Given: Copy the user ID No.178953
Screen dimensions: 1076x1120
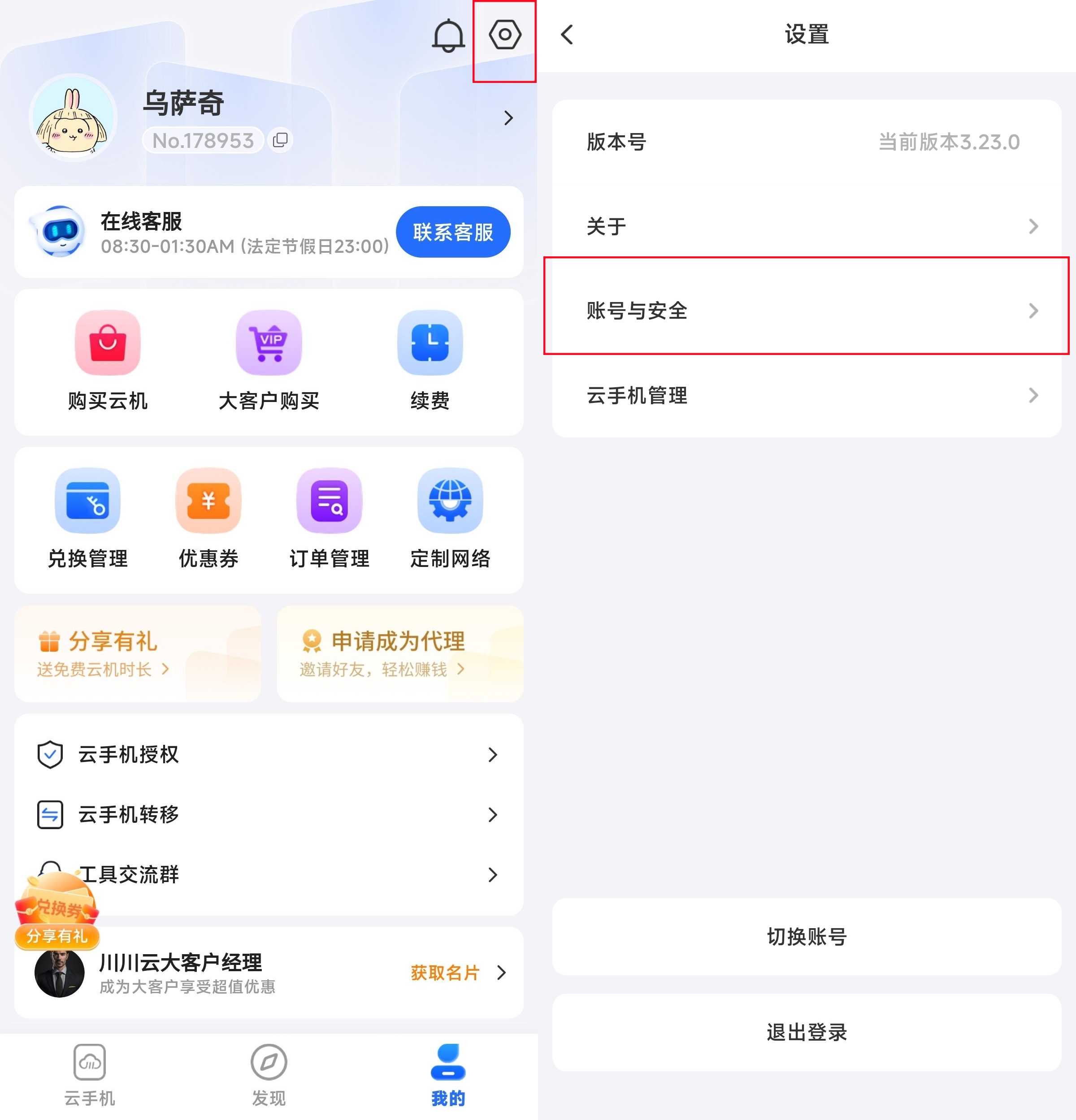Looking at the screenshot, I should [280, 140].
